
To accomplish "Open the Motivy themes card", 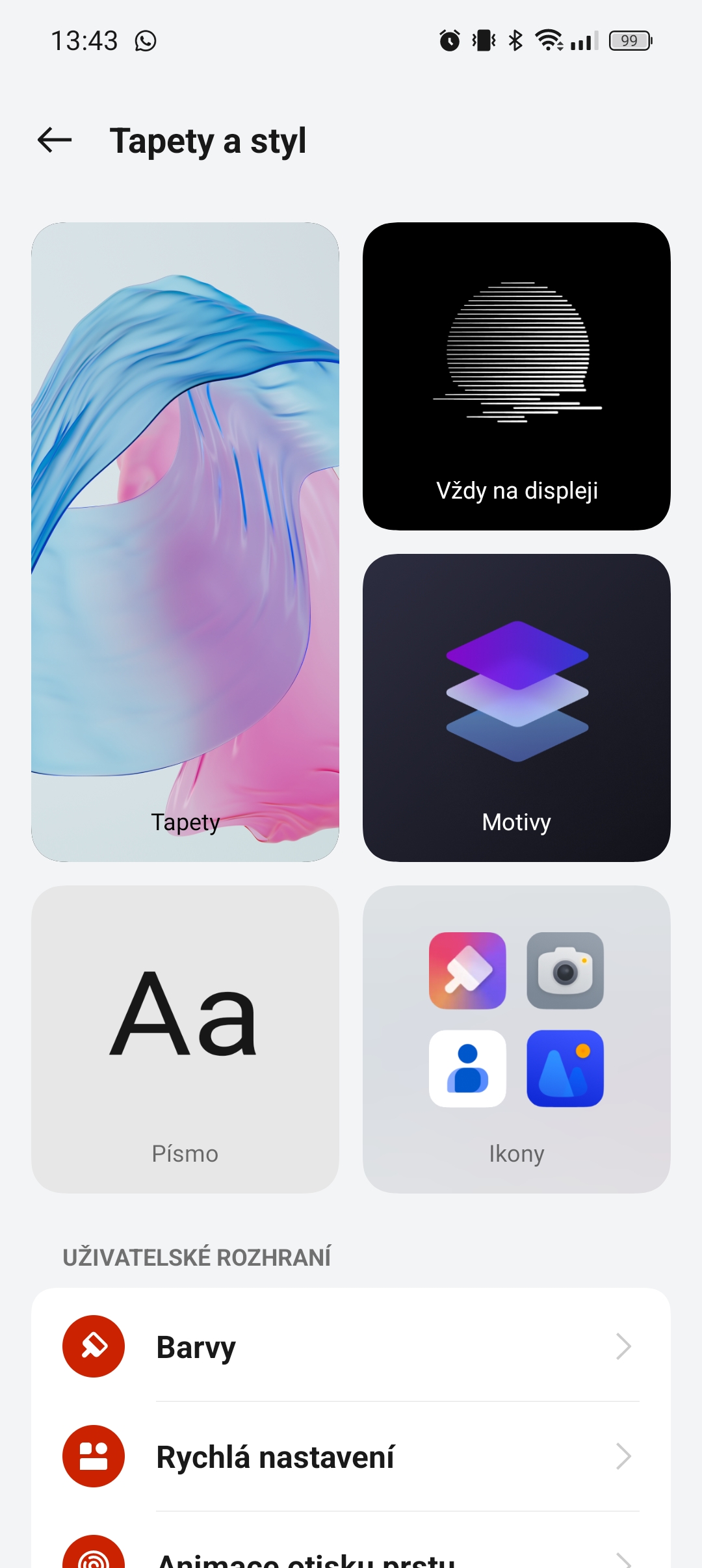I will coord(517,707).
